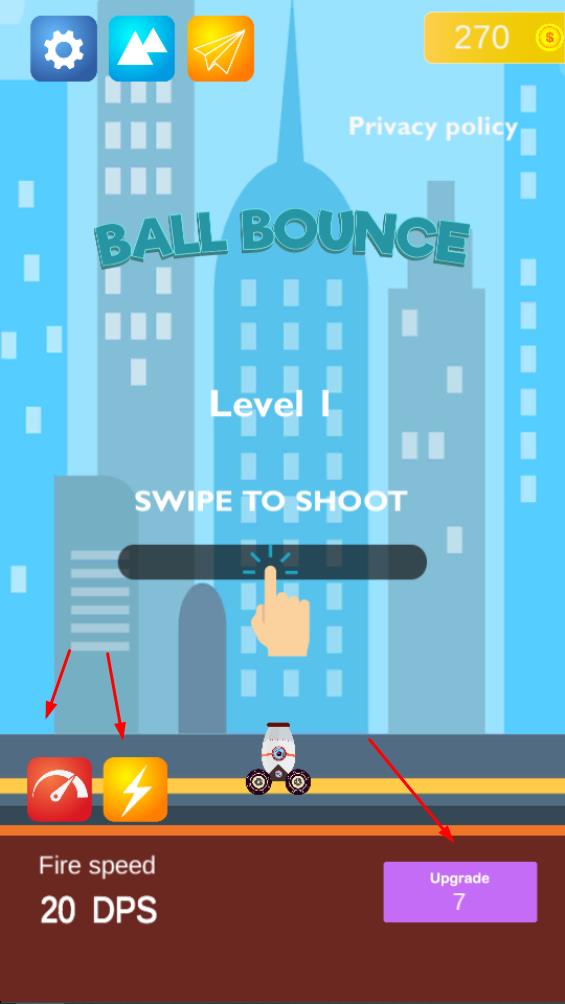
Task: Select the red fire speed gauge icon
Action: [x=60, y=789]
